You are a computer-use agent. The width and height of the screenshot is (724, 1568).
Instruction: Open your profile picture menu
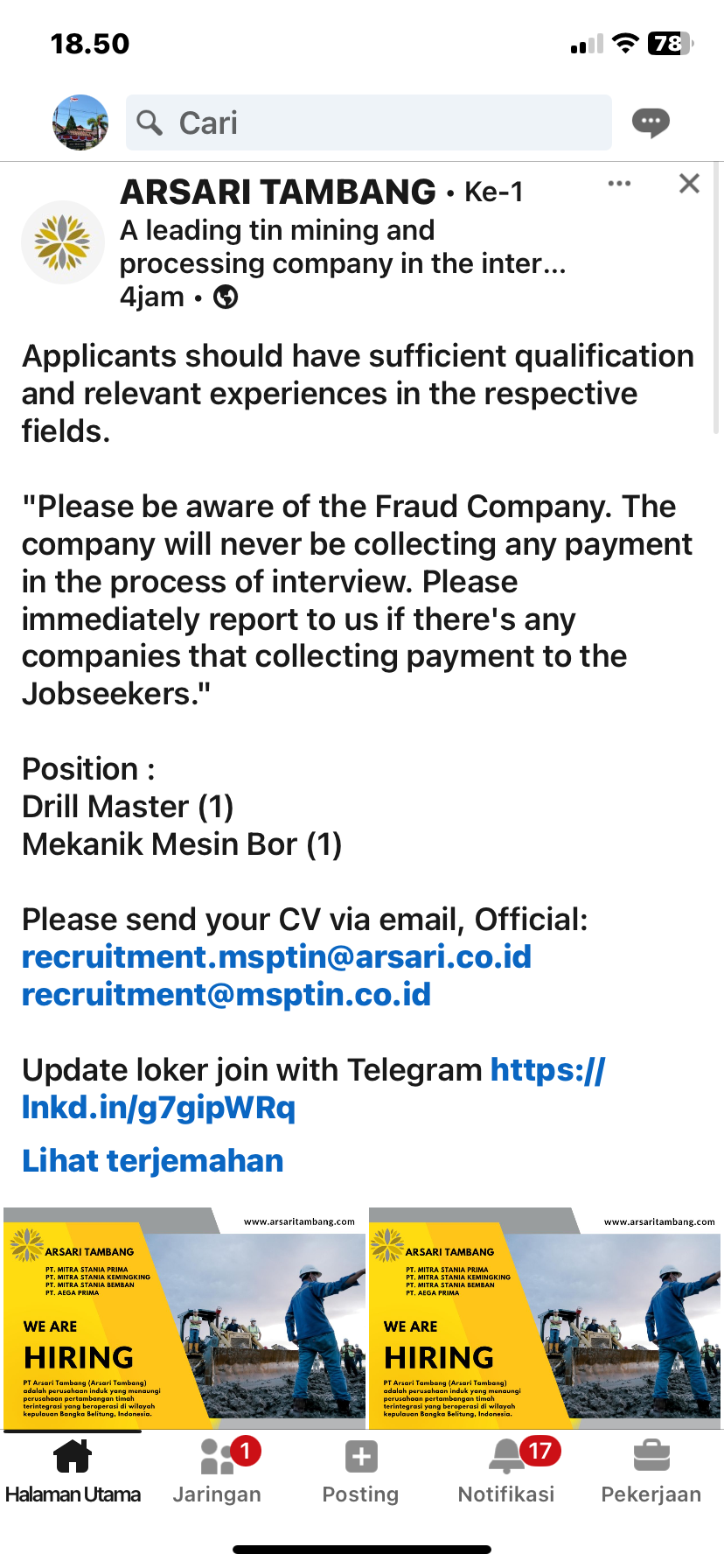pyautogui.click(x=80, y=122)
